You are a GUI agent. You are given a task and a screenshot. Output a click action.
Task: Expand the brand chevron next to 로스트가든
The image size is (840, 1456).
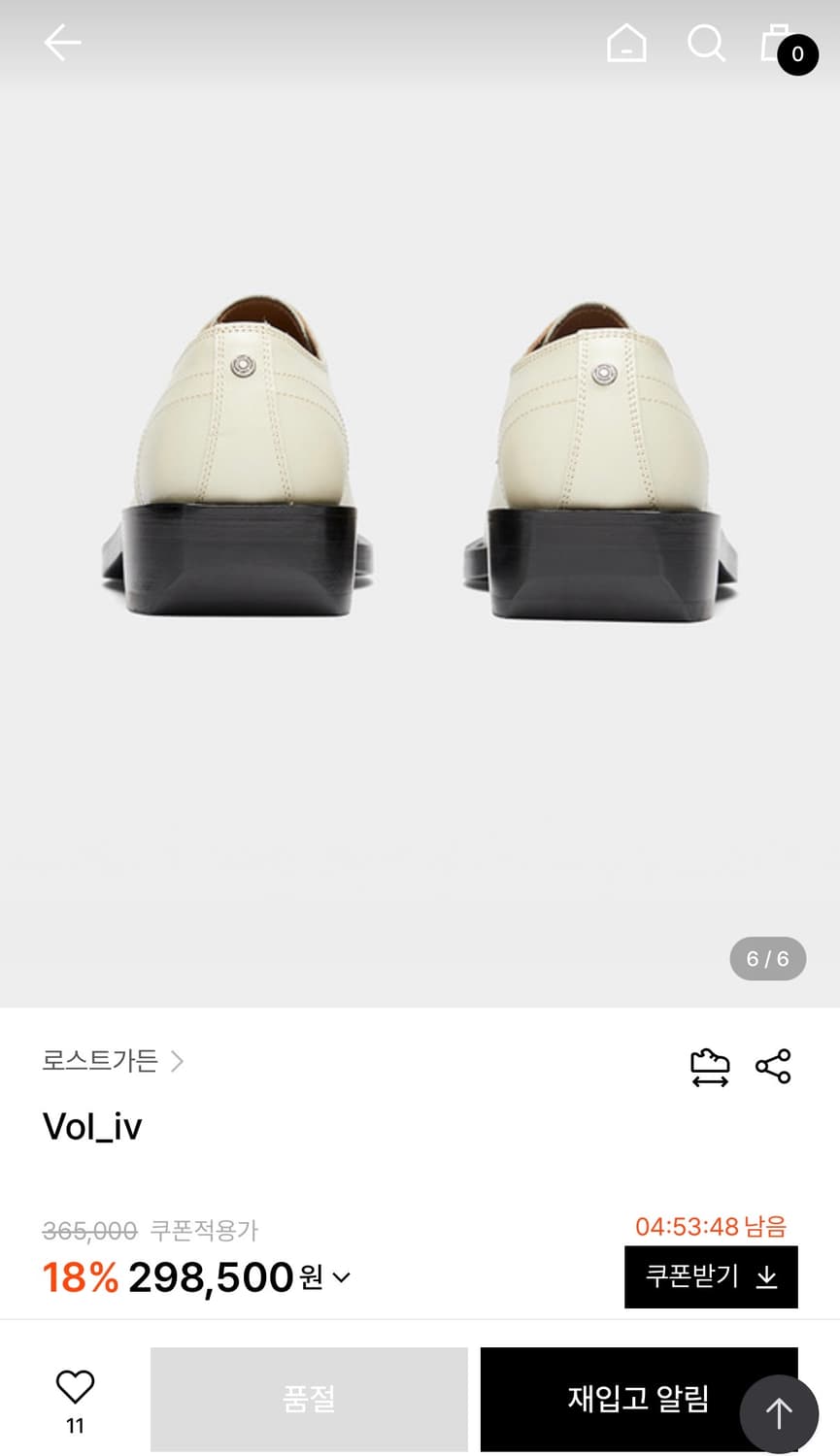pos(176,1062)
